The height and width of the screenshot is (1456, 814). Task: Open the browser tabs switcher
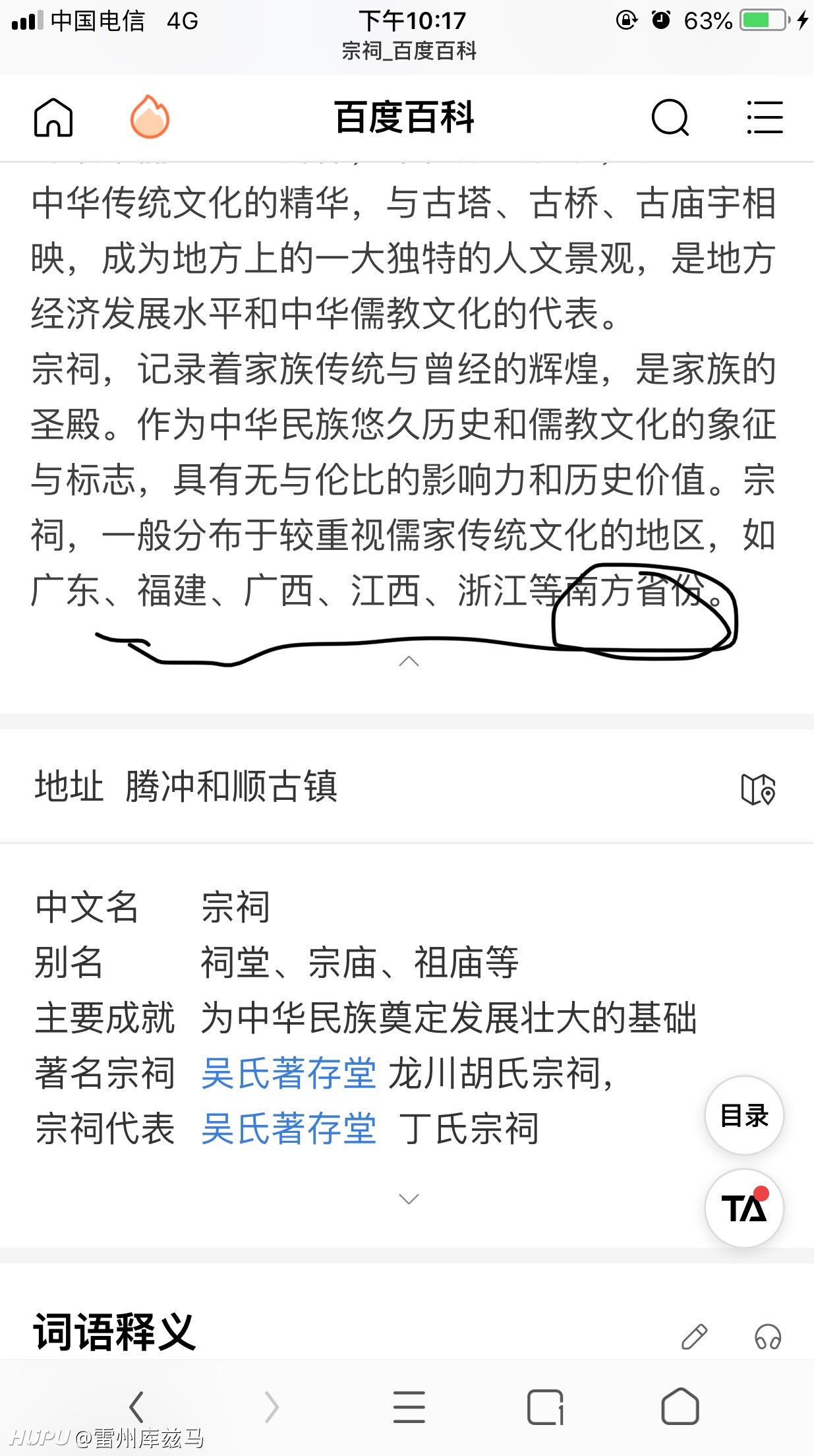546,1407
